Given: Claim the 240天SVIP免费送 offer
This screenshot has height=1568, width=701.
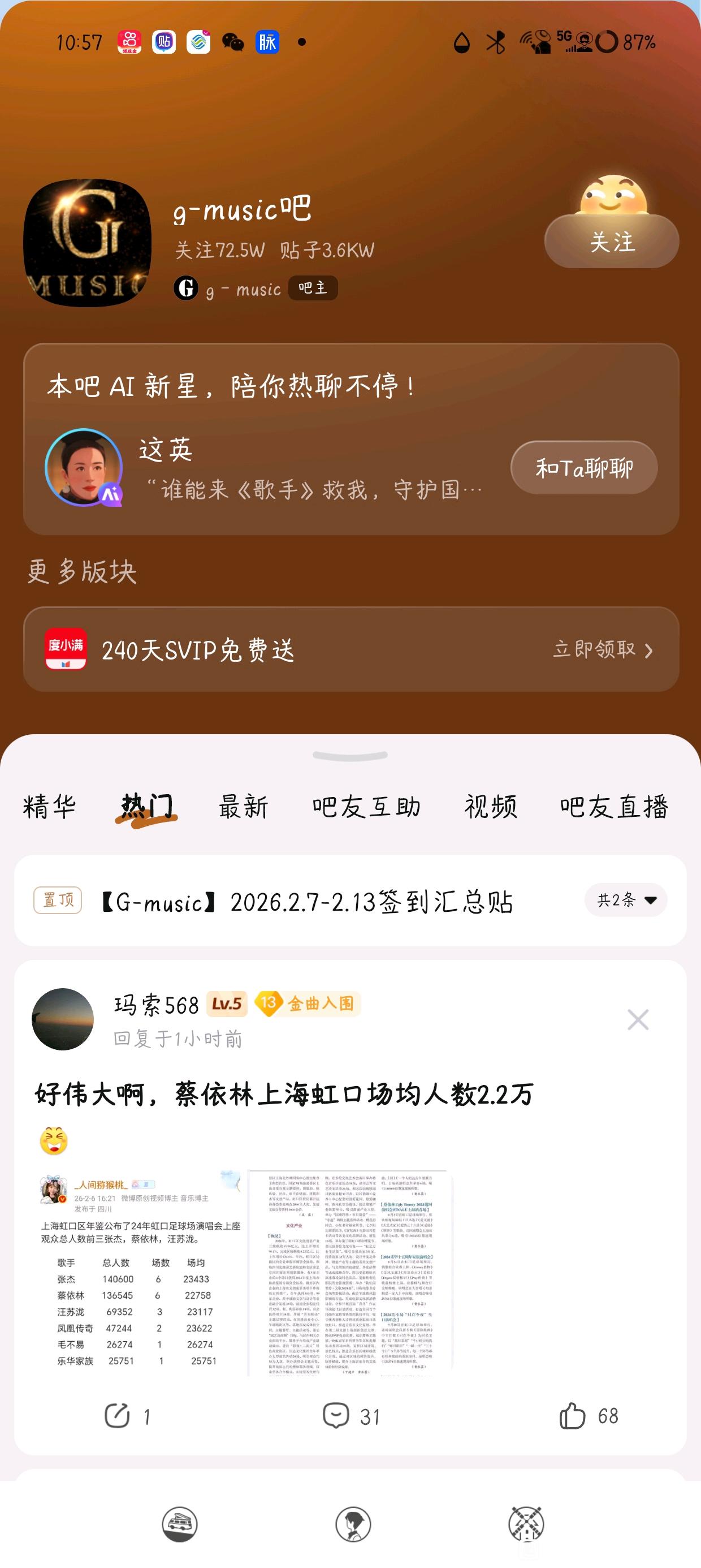Looking at the screenshot, I should [603, 649].
